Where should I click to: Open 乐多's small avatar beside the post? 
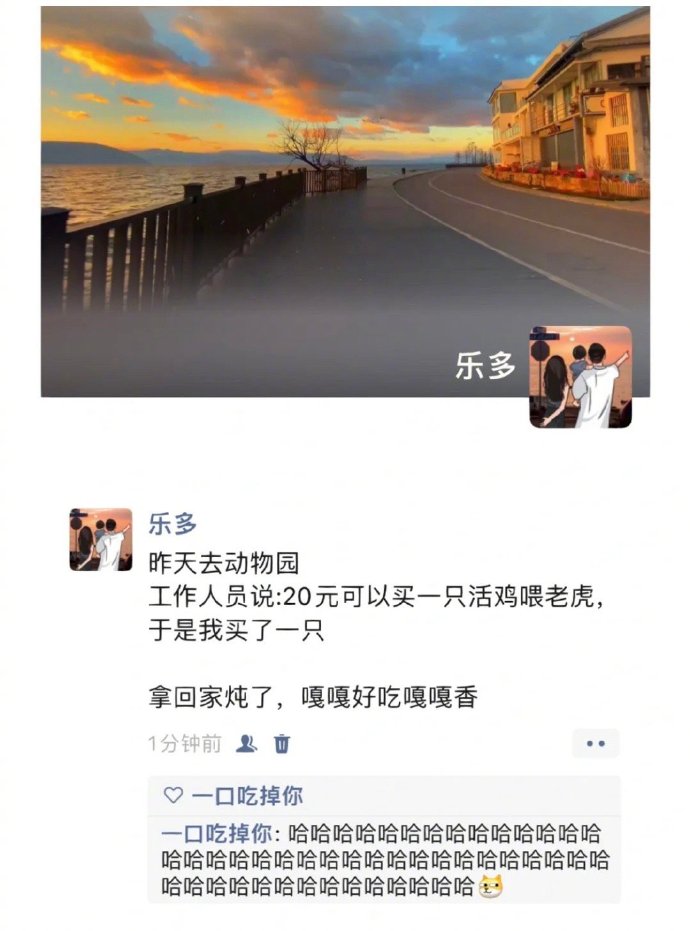click(x=100, y=540)
